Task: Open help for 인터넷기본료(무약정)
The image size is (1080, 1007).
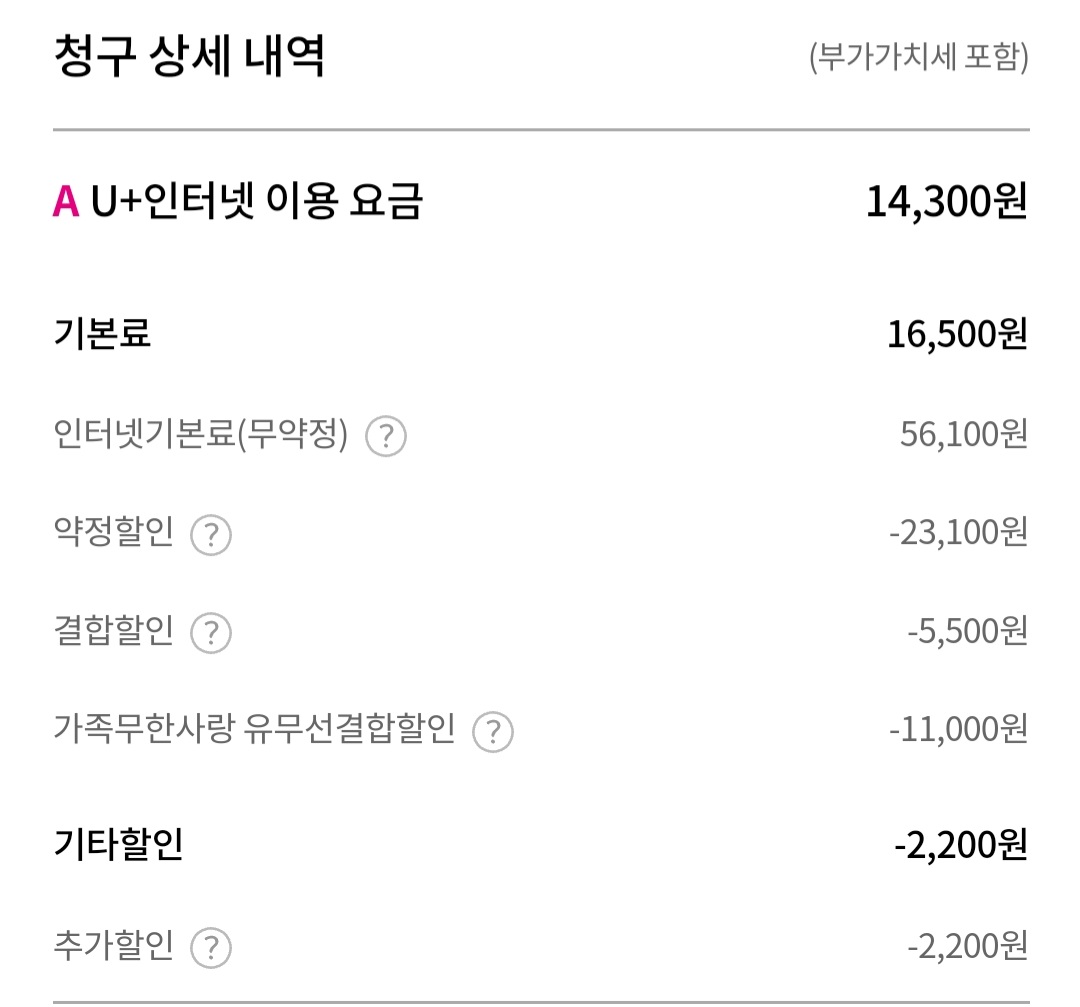Action: (x=386, y=437)
